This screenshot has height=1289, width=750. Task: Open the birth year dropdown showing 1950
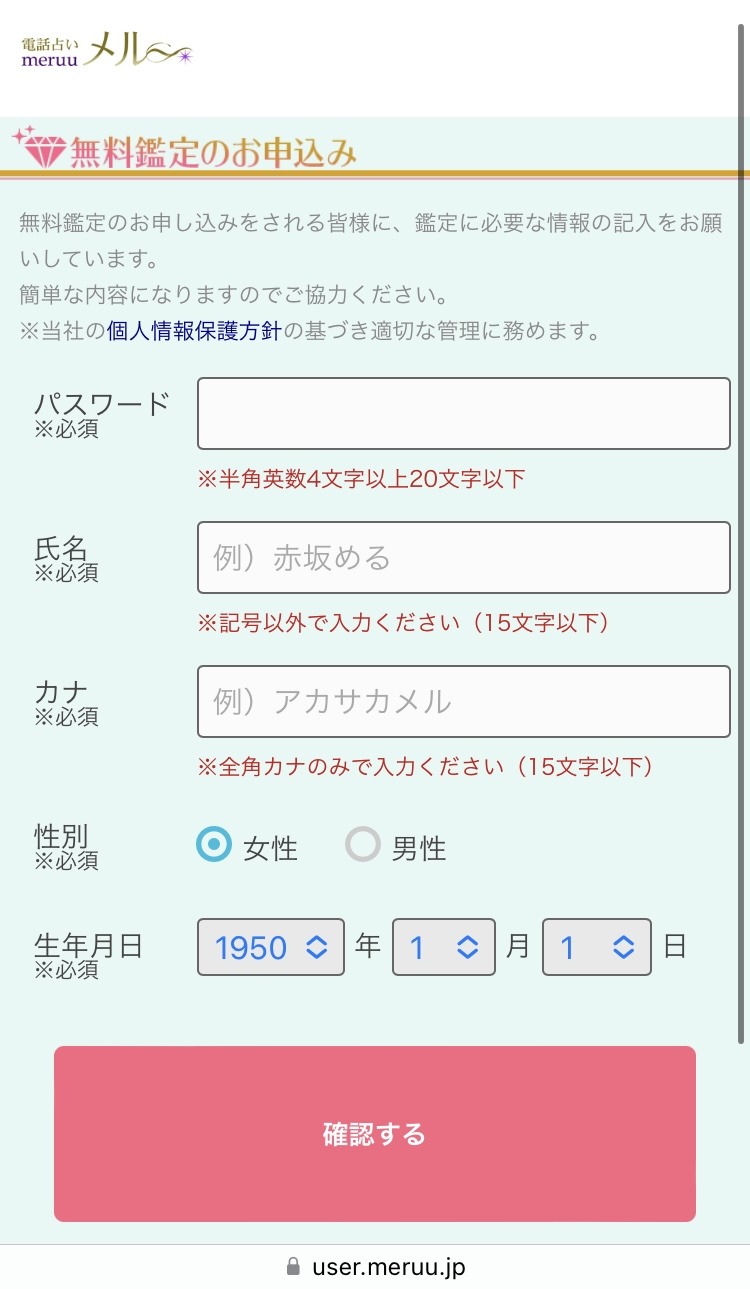coord(269,946)
